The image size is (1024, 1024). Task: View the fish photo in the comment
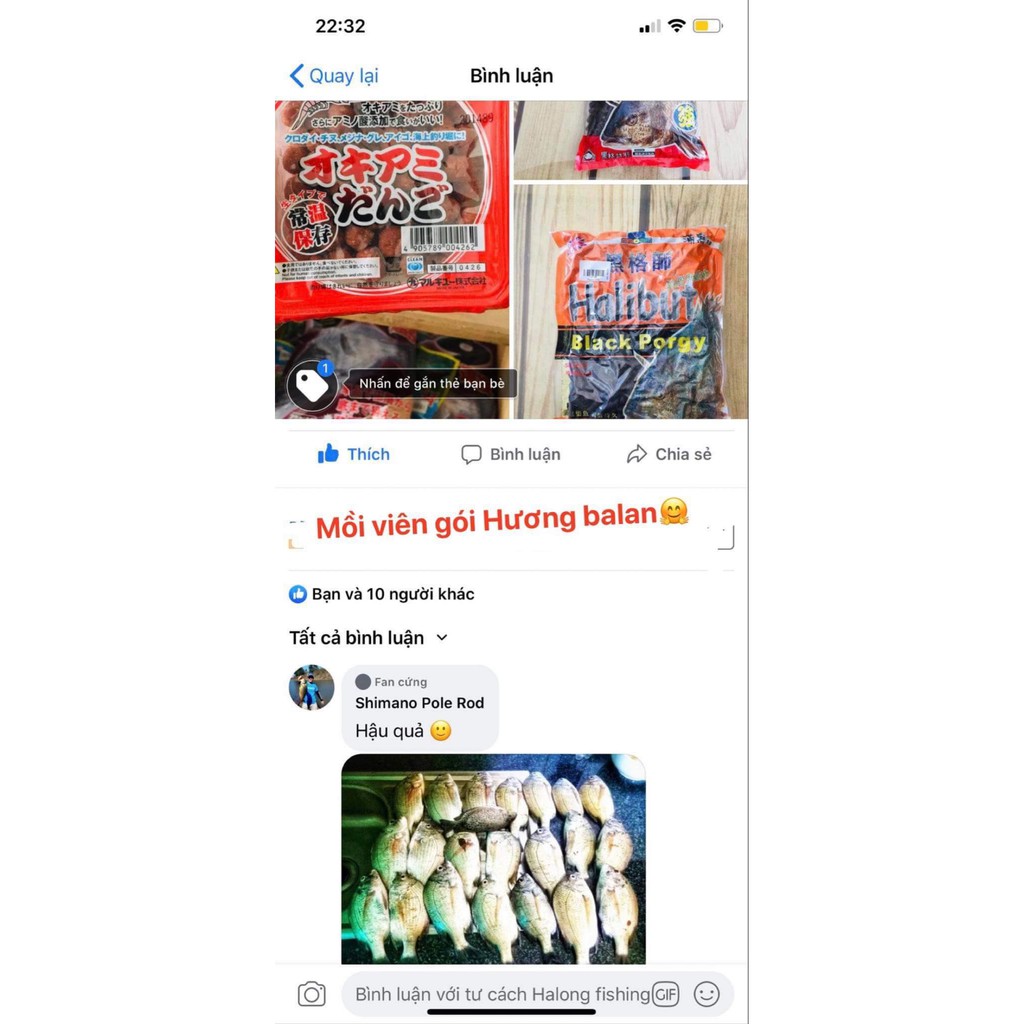[x=493, y=858]
